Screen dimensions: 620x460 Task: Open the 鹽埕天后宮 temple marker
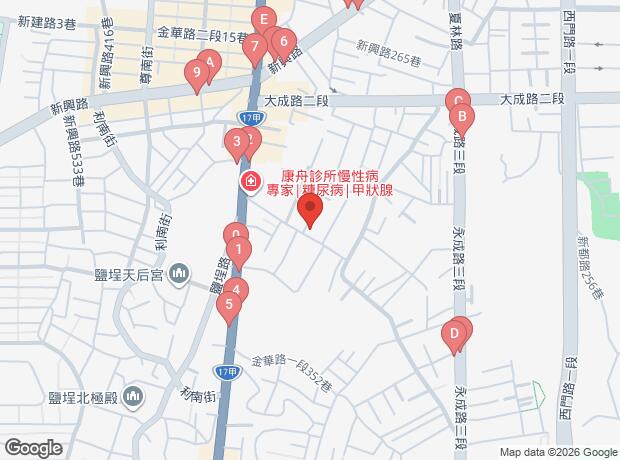coord(180,272)
